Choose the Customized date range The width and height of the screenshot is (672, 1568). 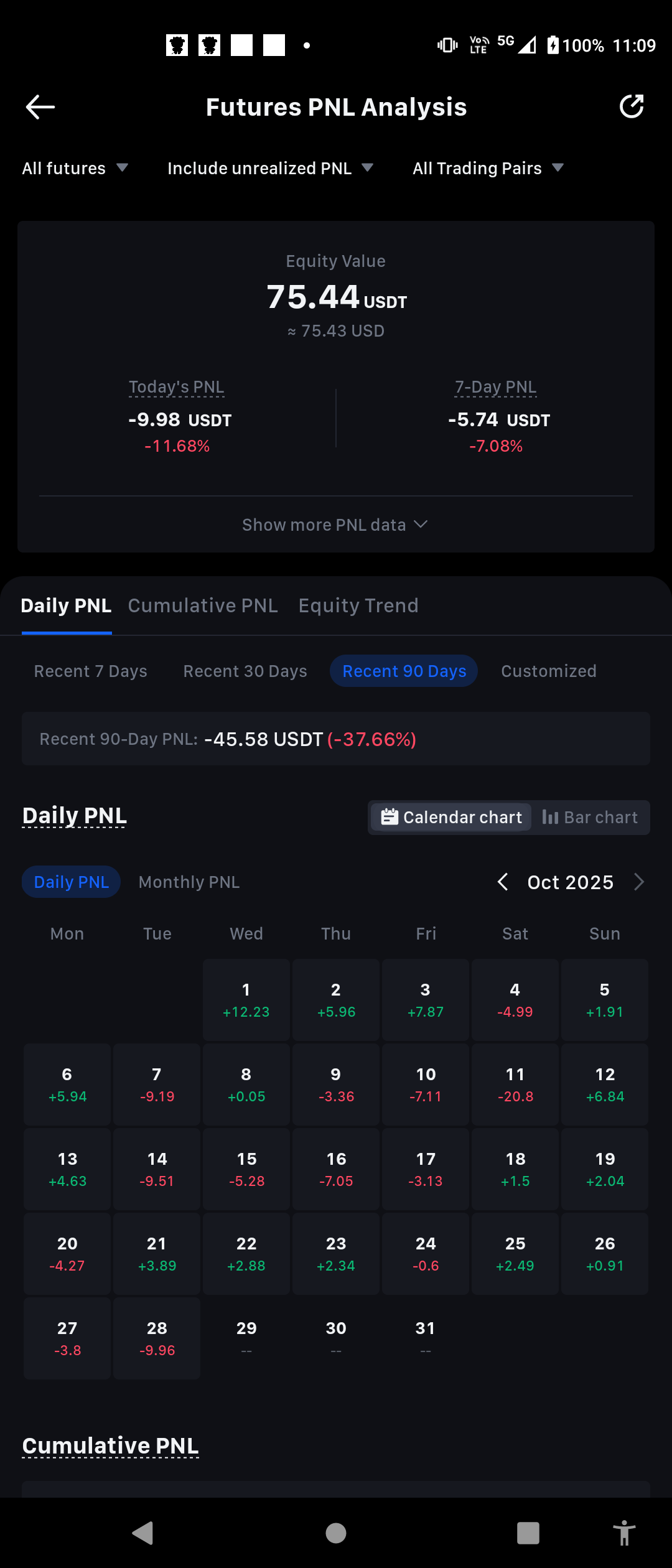549,671
